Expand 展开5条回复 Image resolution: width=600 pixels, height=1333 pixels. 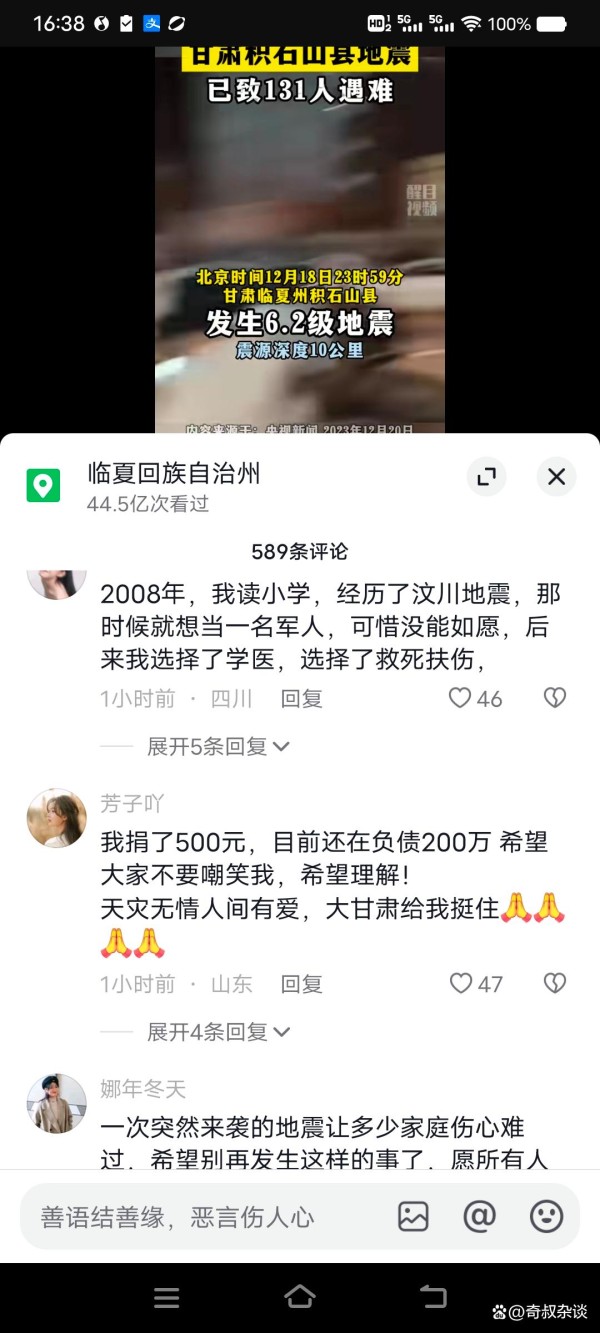click(x=218, y=746)
